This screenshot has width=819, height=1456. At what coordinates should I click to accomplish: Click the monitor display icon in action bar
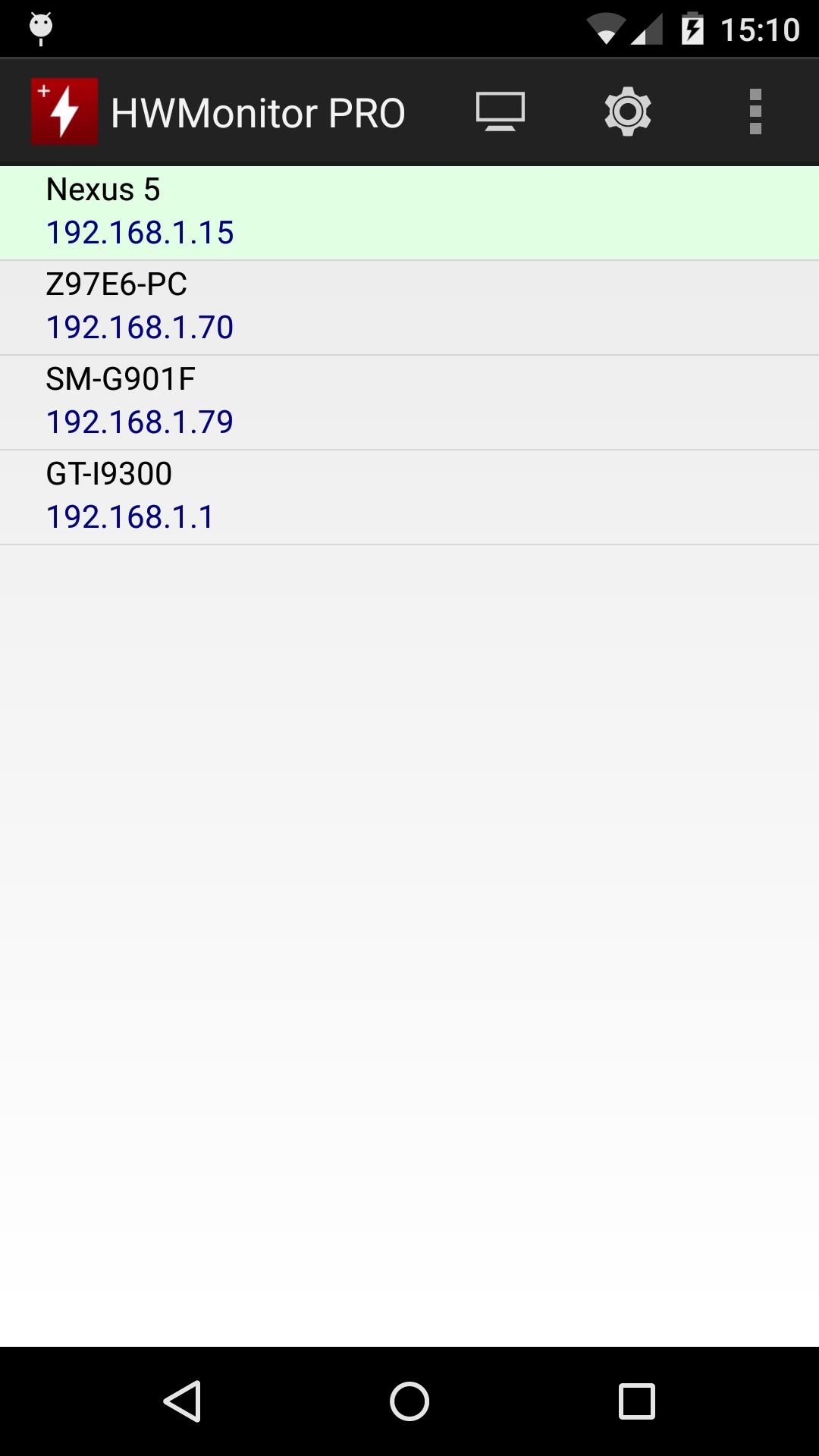point(500,111)
